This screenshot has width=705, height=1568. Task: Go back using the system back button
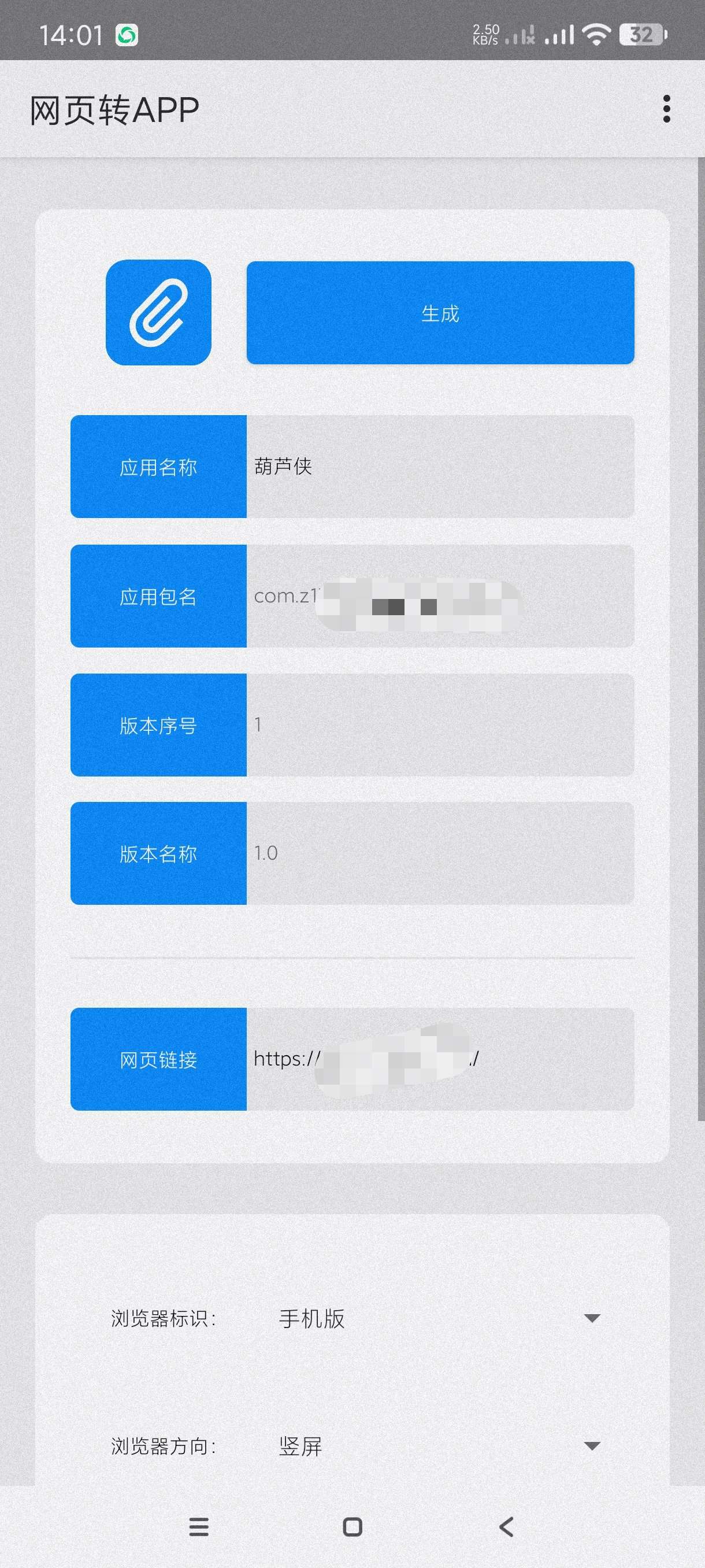(506, 1526)
